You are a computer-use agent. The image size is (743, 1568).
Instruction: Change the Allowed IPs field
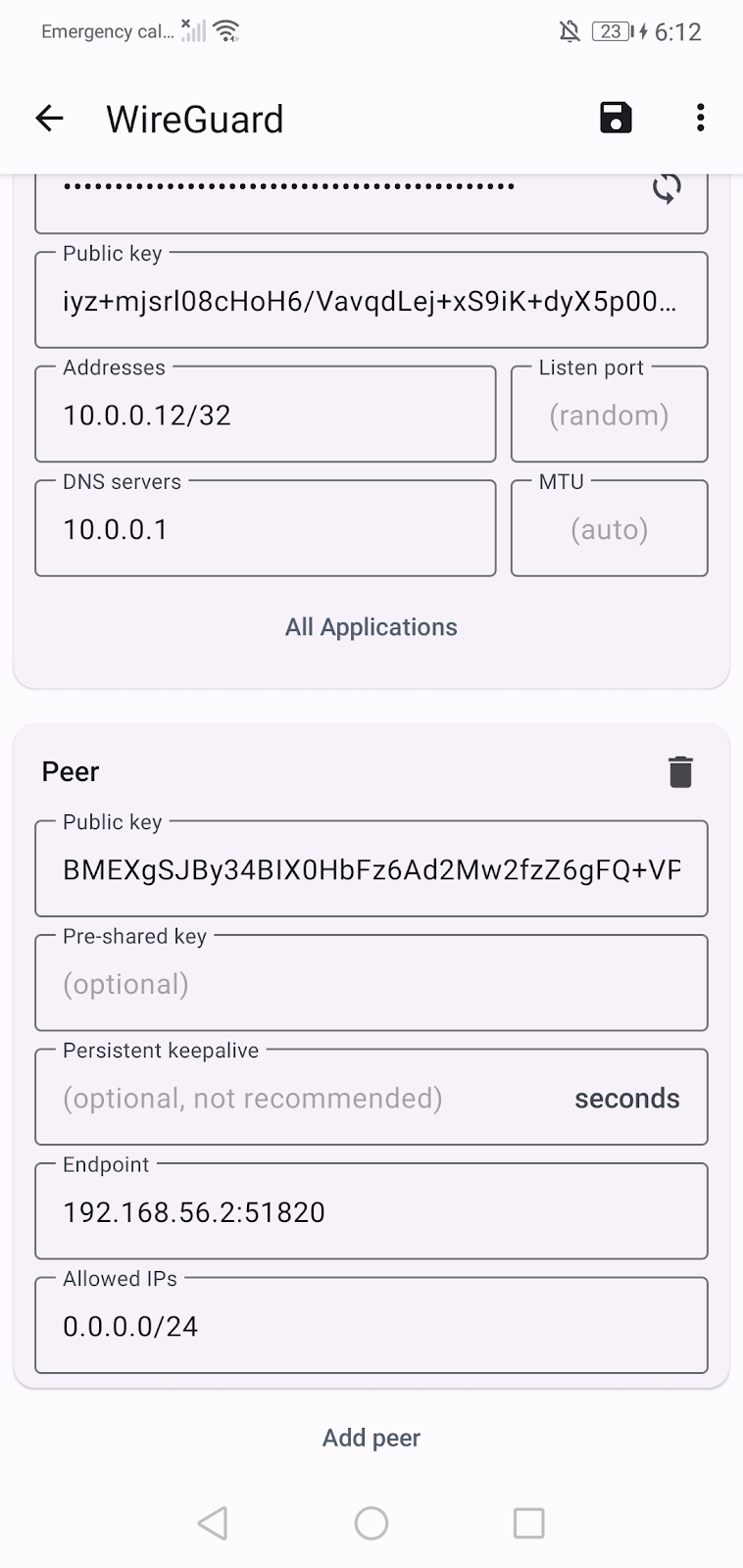[371, 1326]
